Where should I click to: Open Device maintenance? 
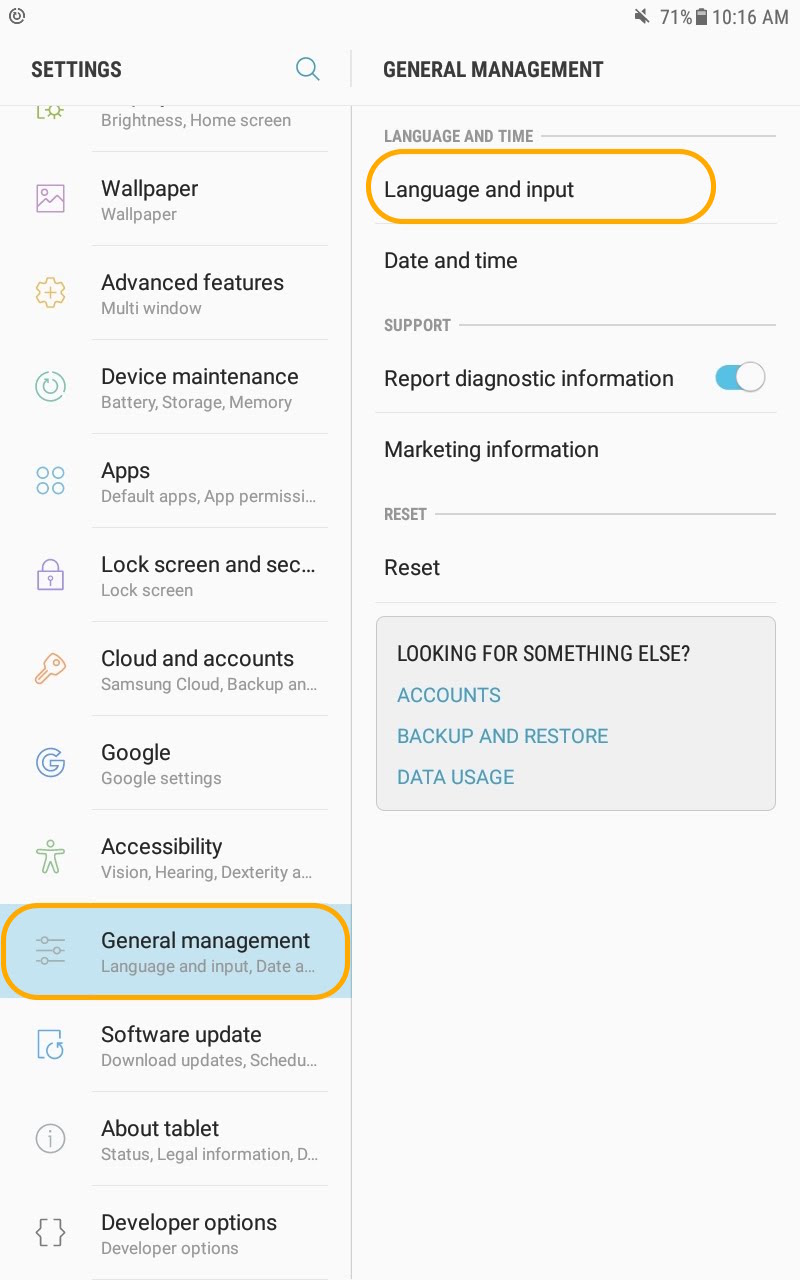coord(176,387)
